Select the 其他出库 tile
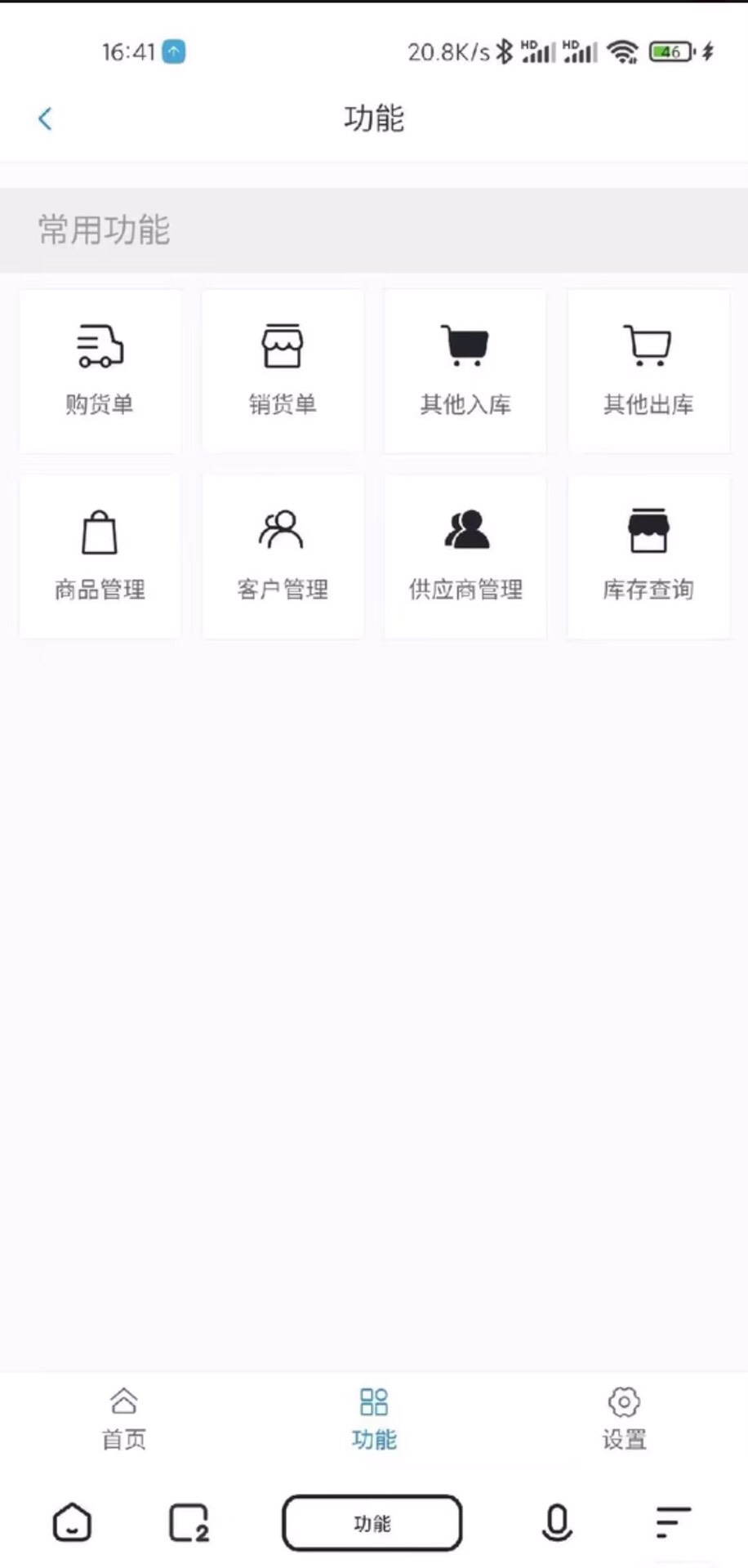The height and width of the screenshot is (1568, 748). coord(648,371)
